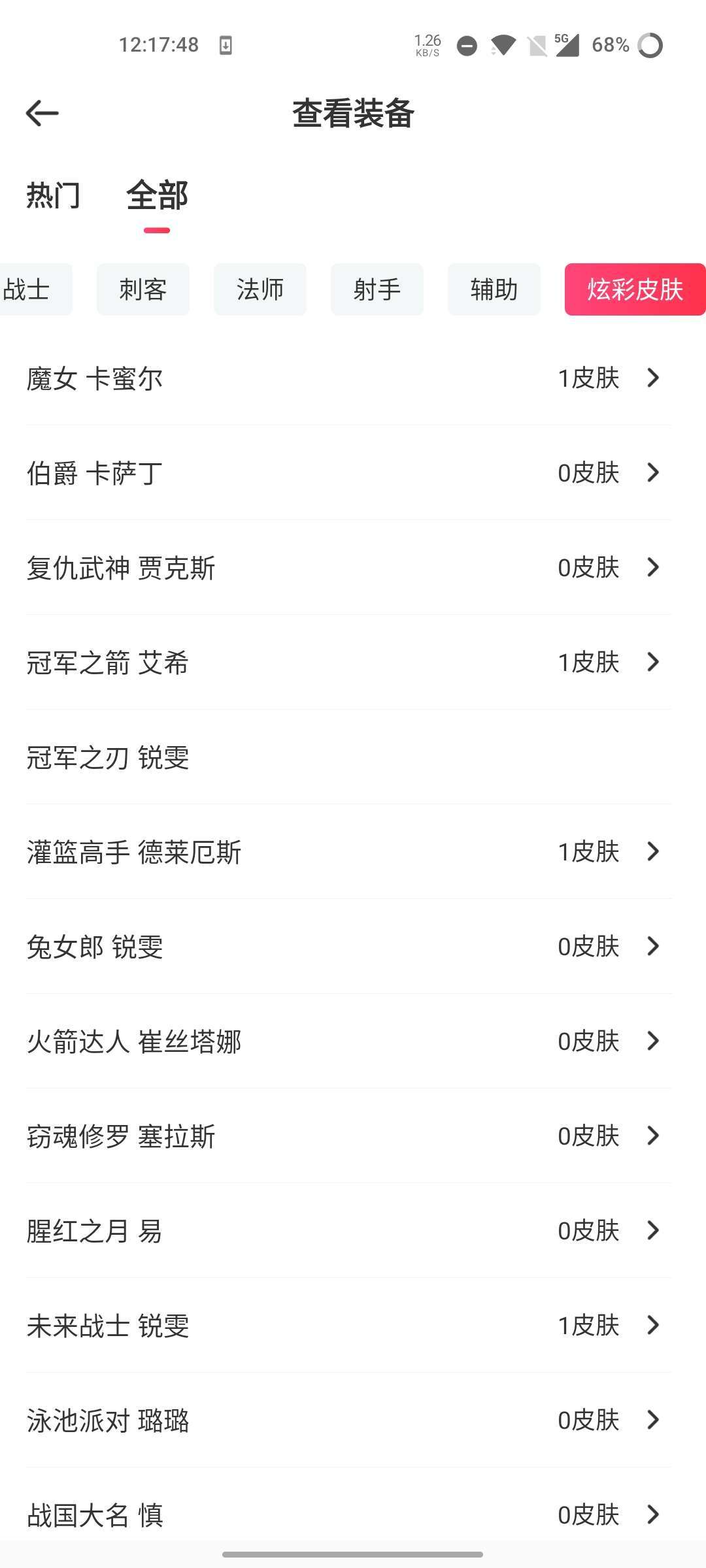Tap the 辅助 filter button
Viewport: 706px width, 1568px height.
tap(494, 289)
